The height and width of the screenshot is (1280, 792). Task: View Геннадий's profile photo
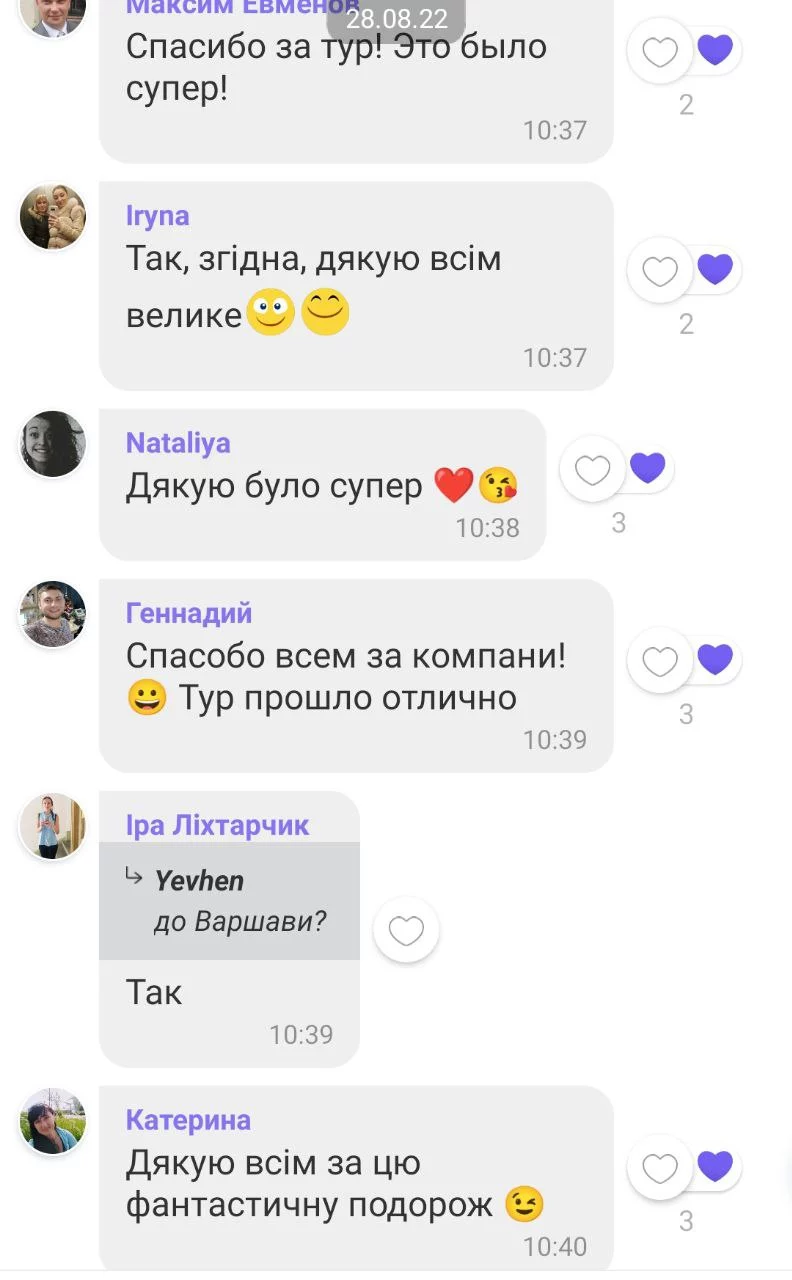53,614
